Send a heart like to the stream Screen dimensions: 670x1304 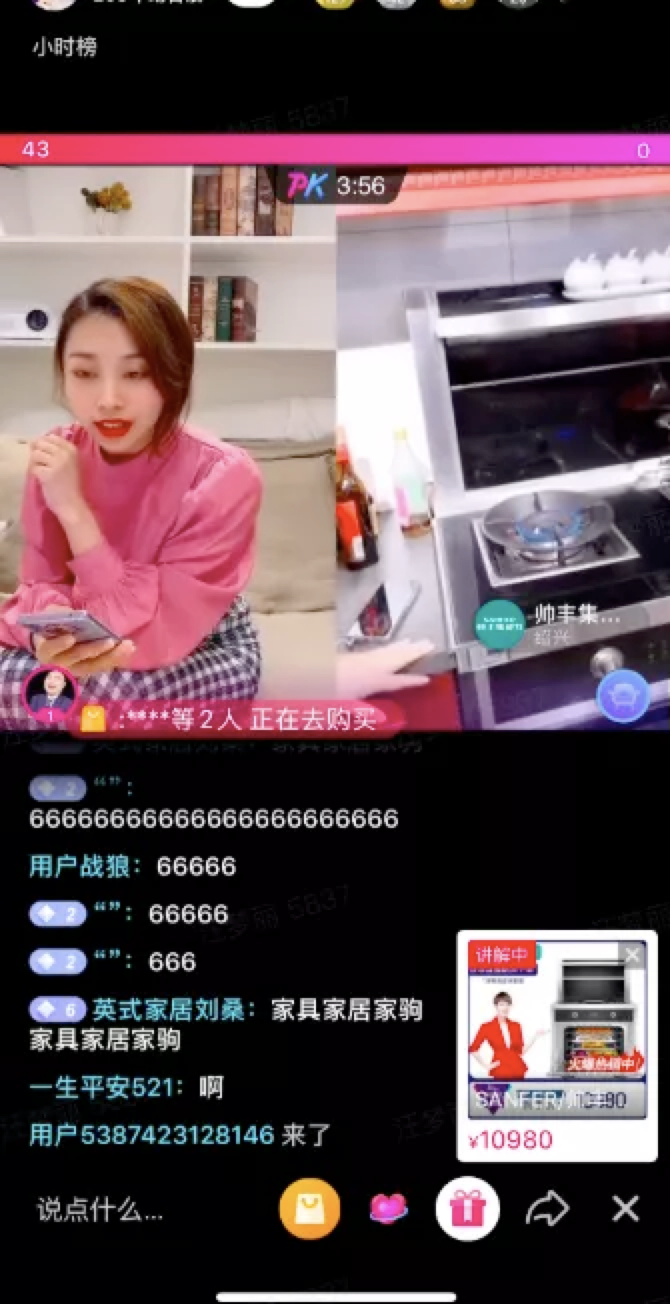(x=388, y=1209)
